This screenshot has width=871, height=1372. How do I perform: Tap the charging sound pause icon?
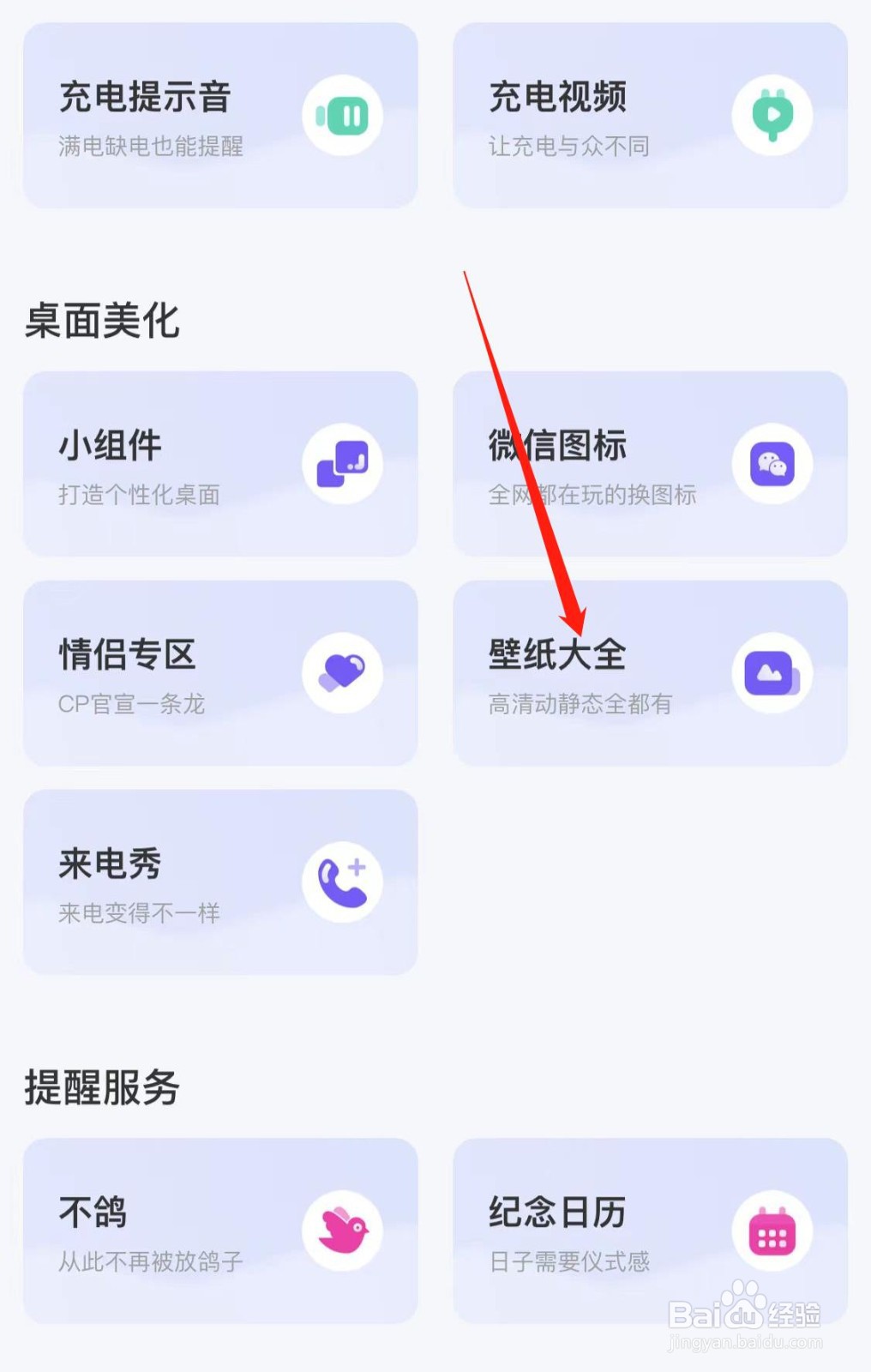click(343, 114)
